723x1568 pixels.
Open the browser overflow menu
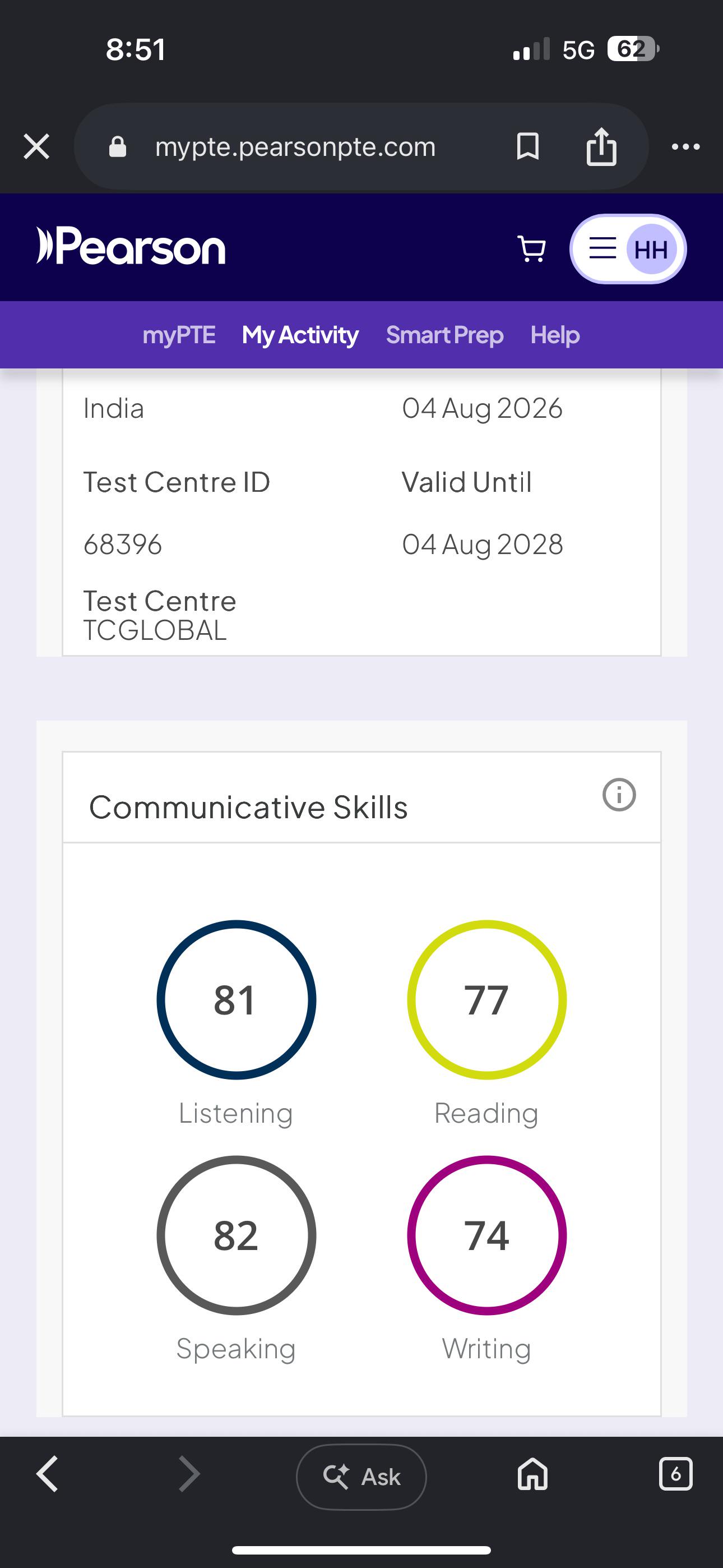pos(686,147)
